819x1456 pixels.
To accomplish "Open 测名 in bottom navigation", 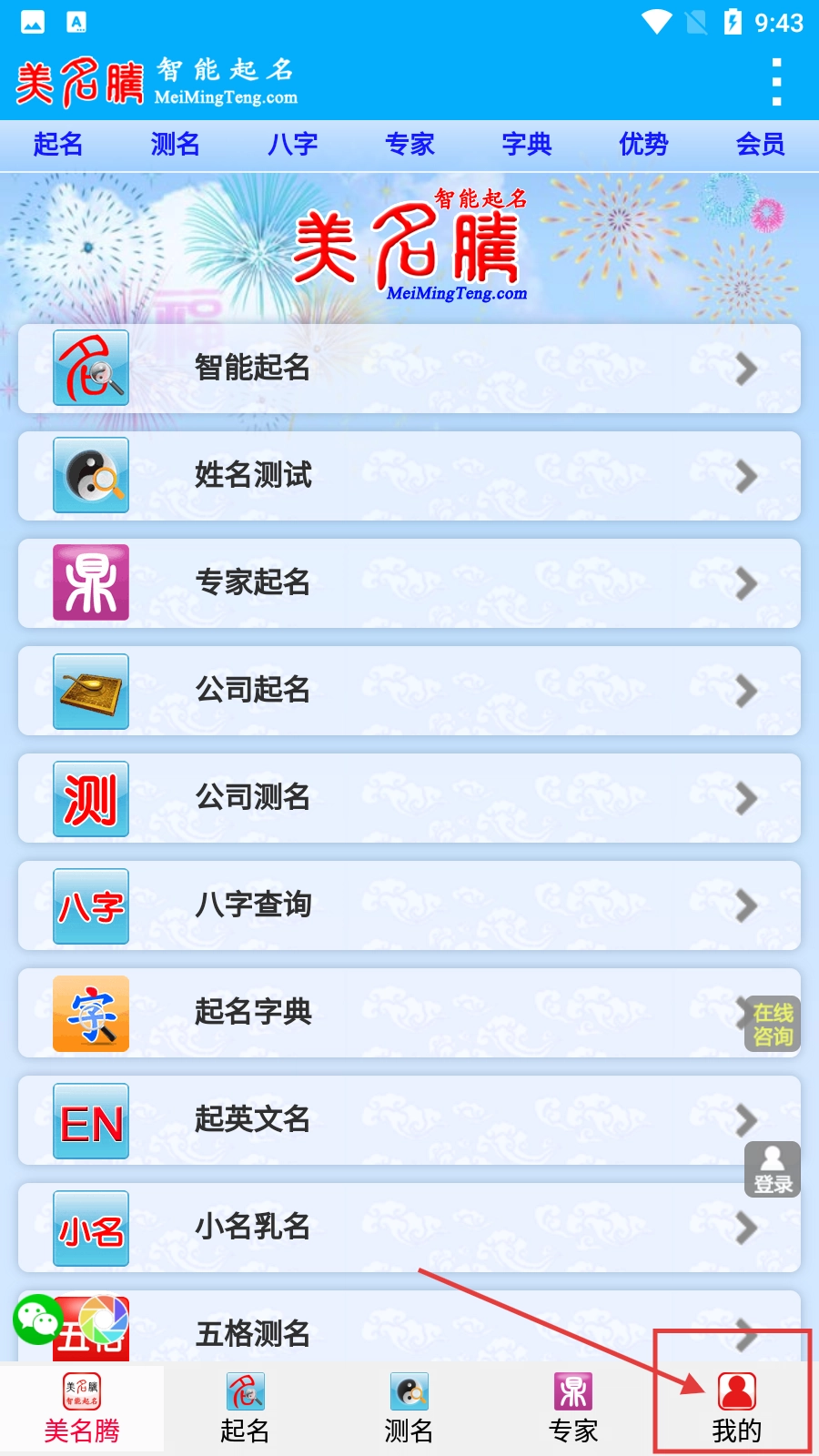I will click(x=409, y=1409).
